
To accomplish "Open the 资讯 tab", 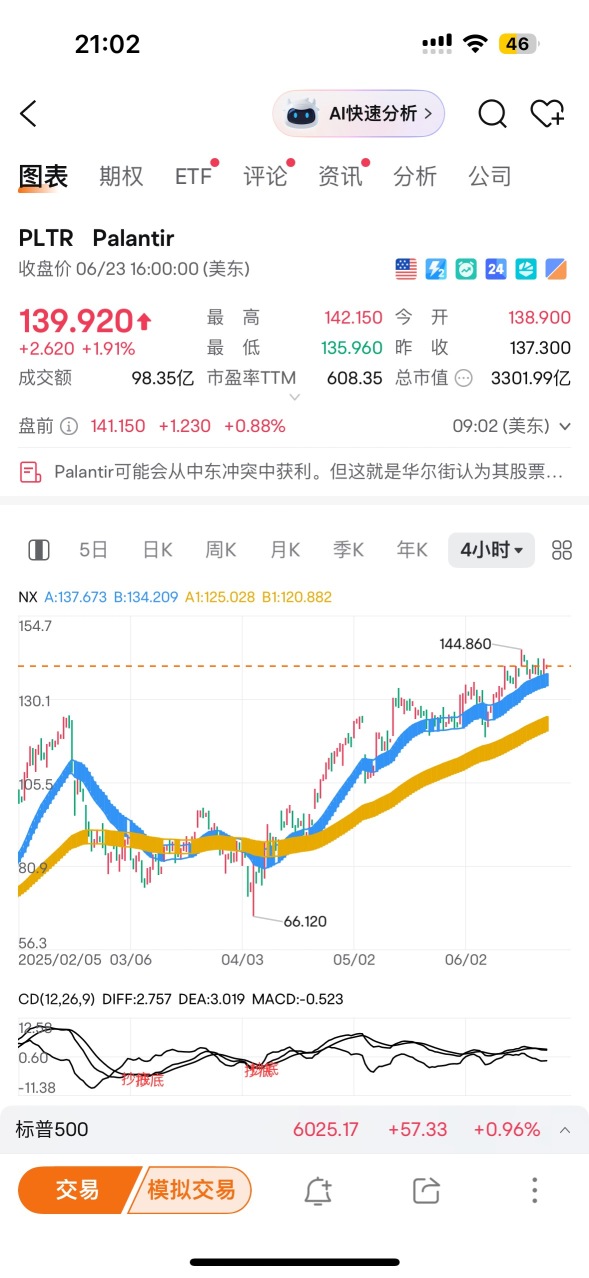I will 340,177.
